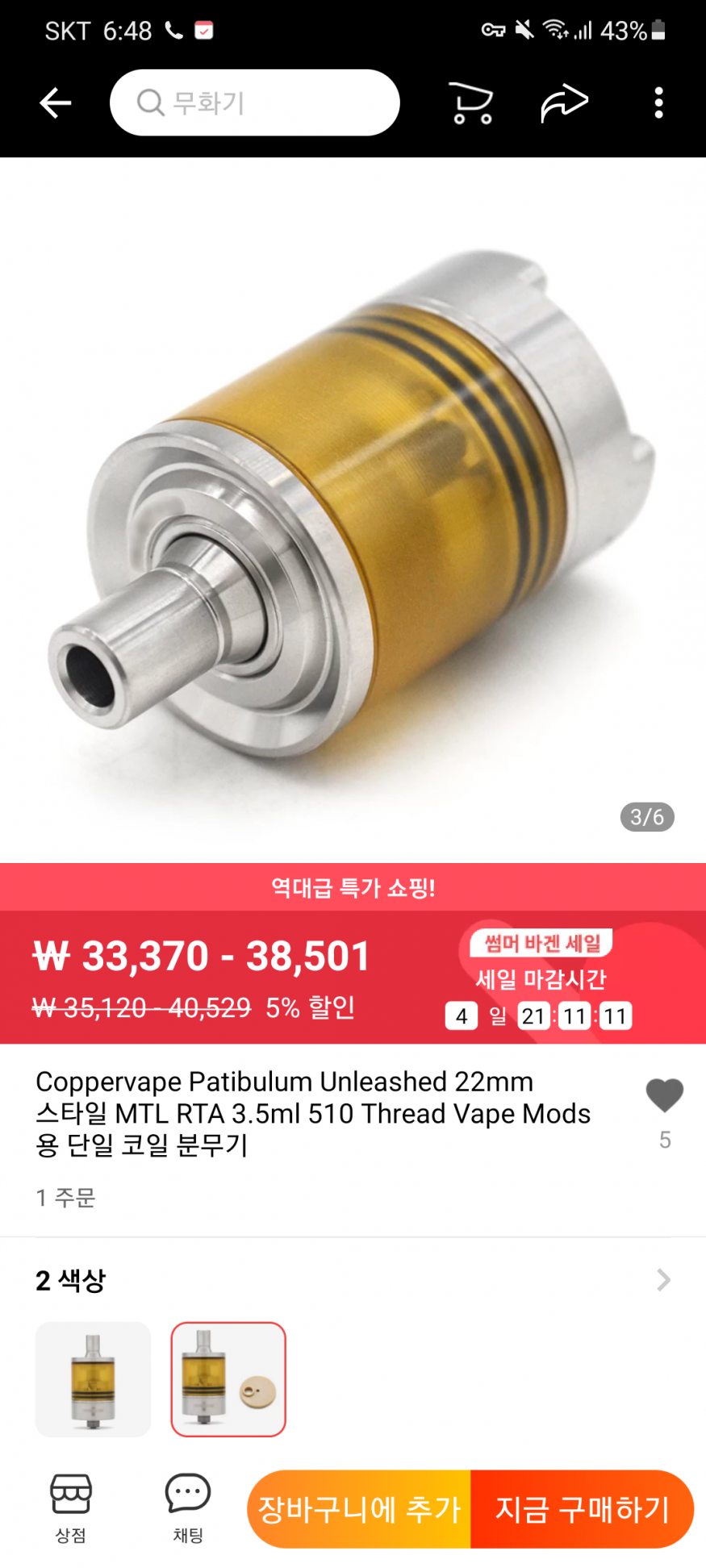Tap 장바구니에 추가 to add to cart
Image resolution: width=706 pixels, height=1568 pixels.
point(359,1509)
